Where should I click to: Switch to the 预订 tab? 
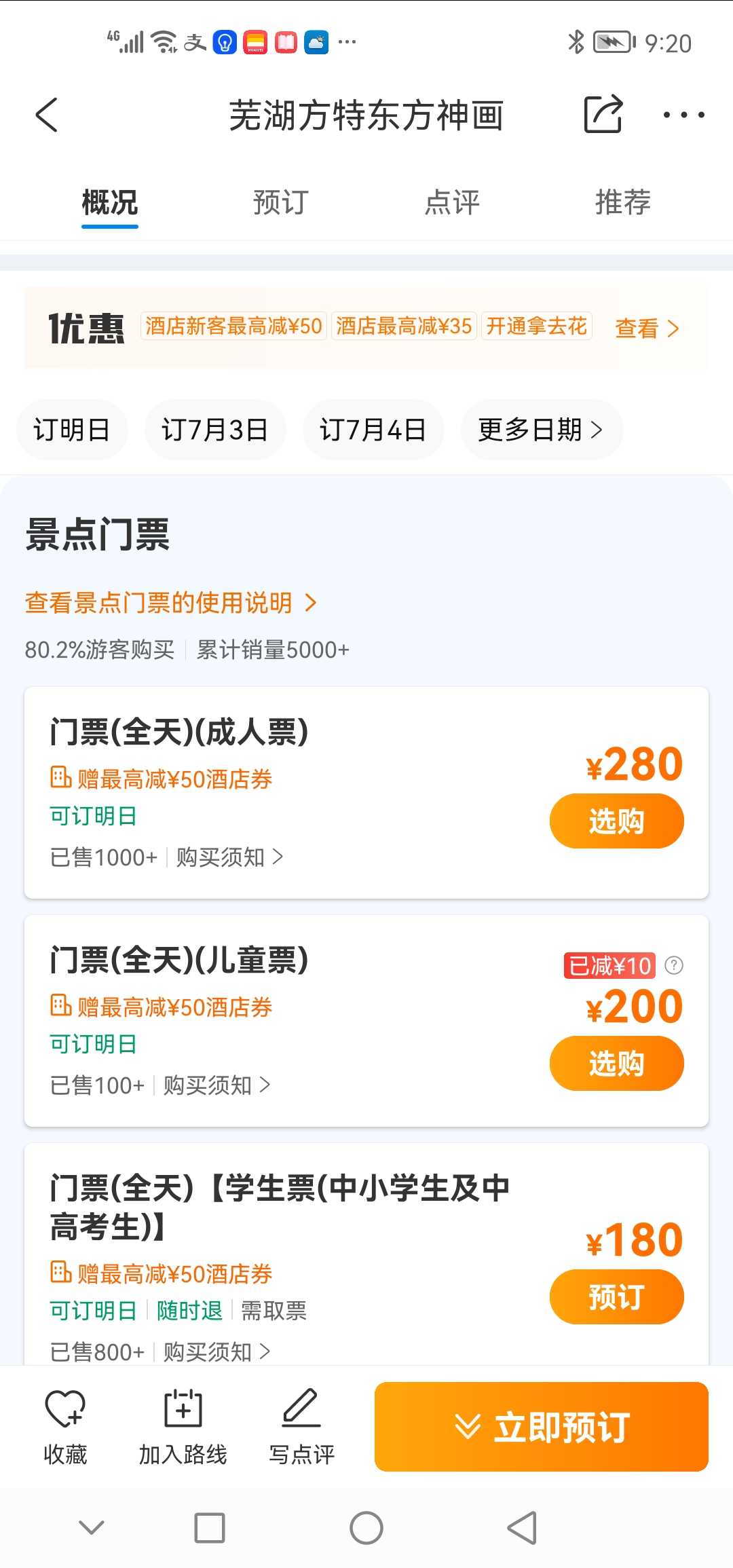(x=280, y=202)
